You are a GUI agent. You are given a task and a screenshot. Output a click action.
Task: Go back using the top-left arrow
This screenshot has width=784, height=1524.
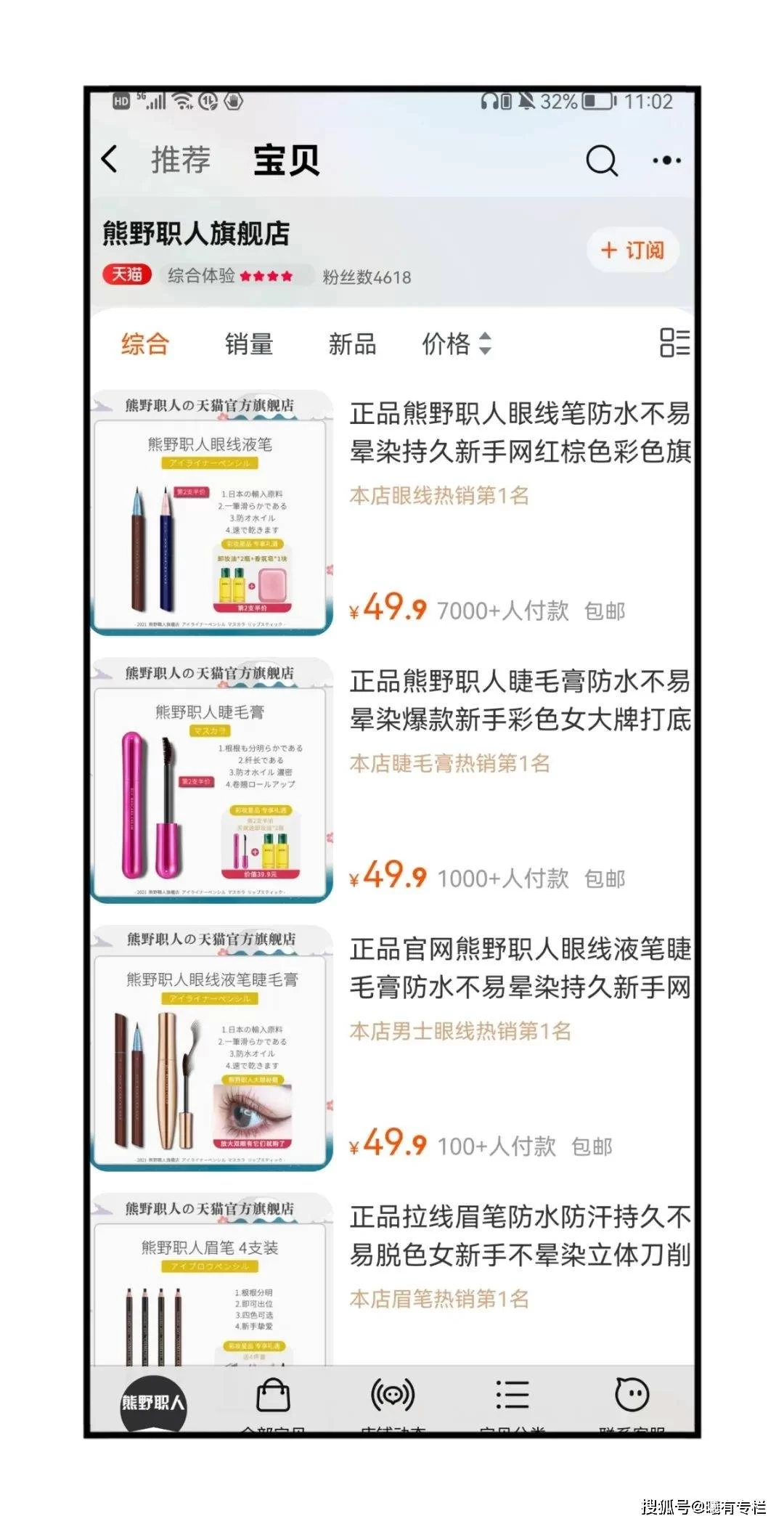click(x=110, y=158)
